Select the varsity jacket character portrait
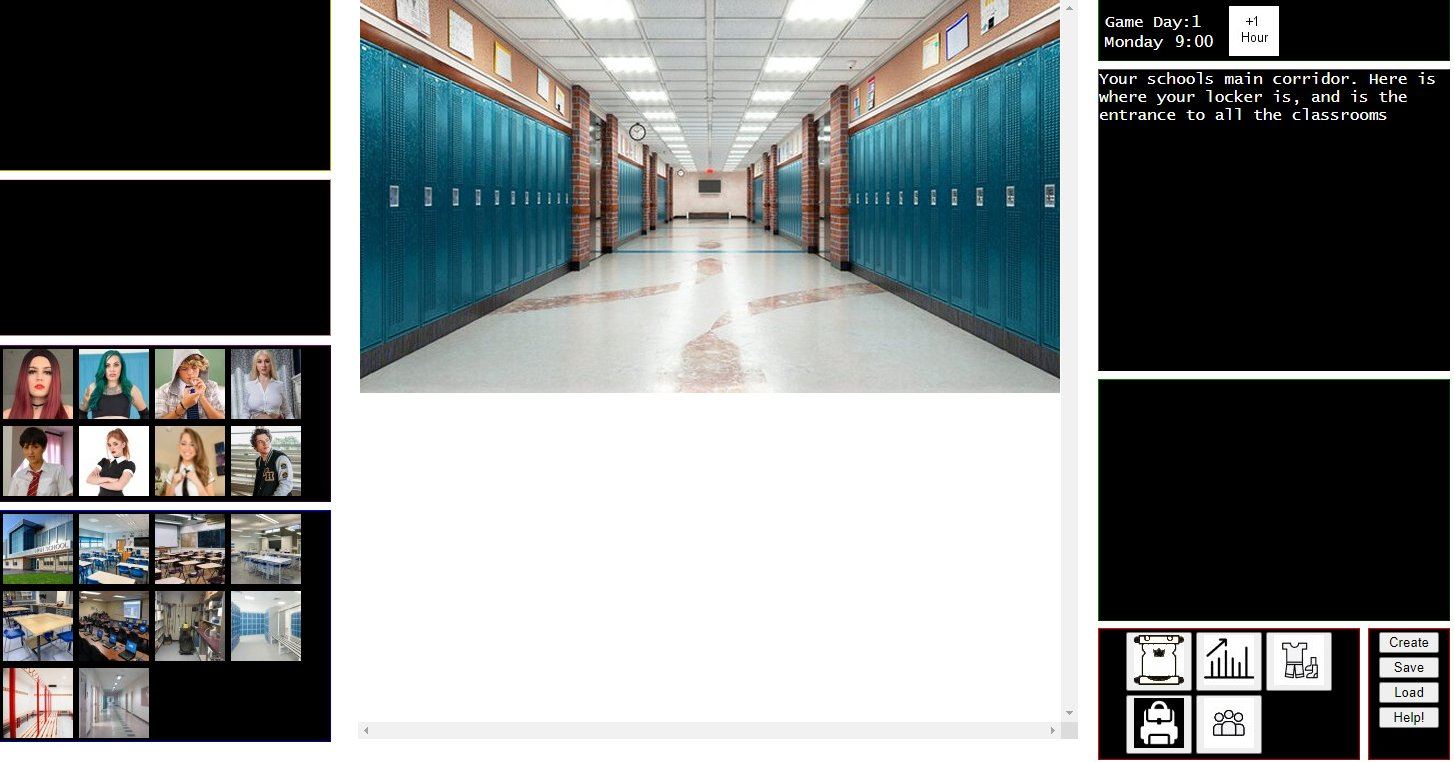 tap(266, 461)
